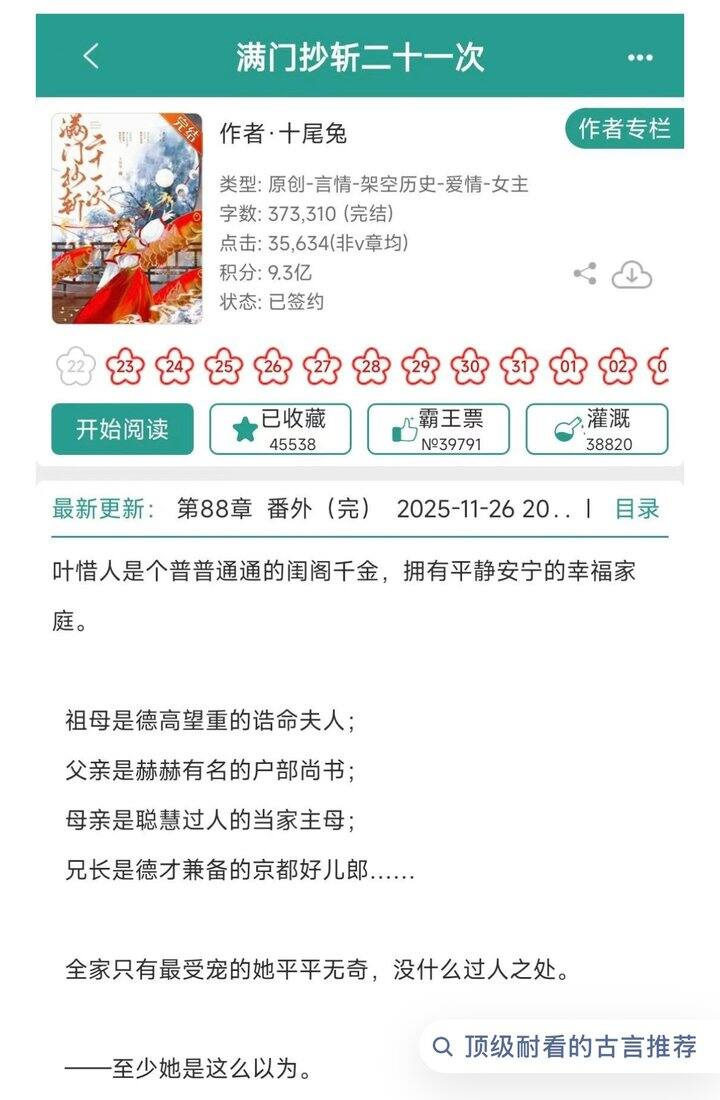The image size is (720, 1100).
Task: Open the three-dot overflow menu
Action: click(x=640, y=58)
